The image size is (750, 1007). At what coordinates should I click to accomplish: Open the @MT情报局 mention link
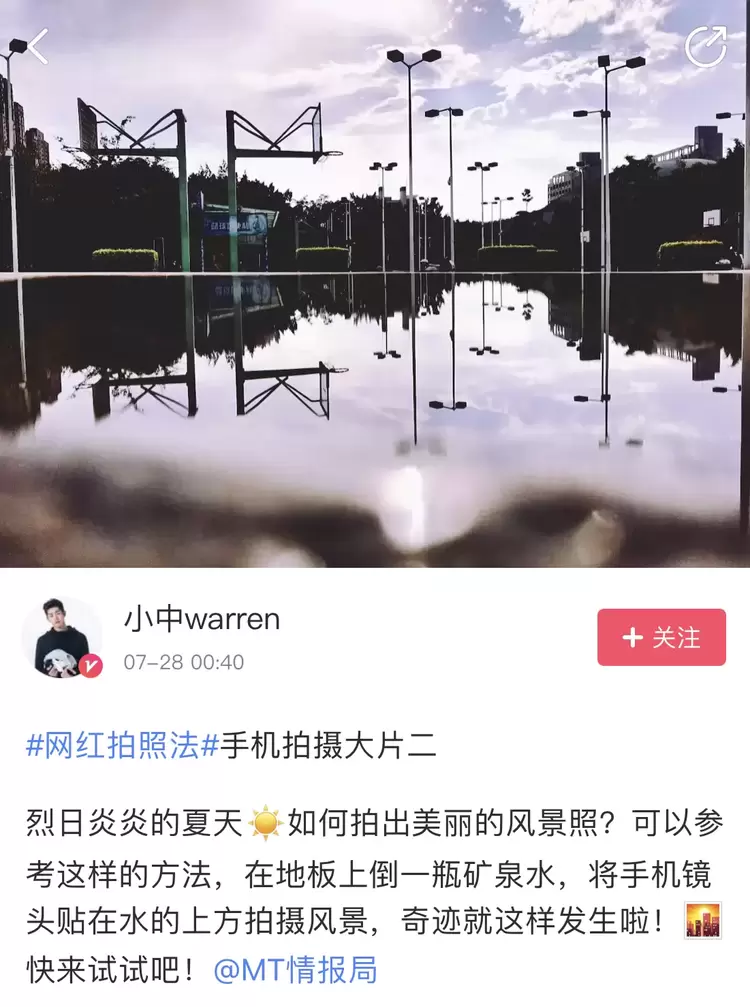(295, 969)
